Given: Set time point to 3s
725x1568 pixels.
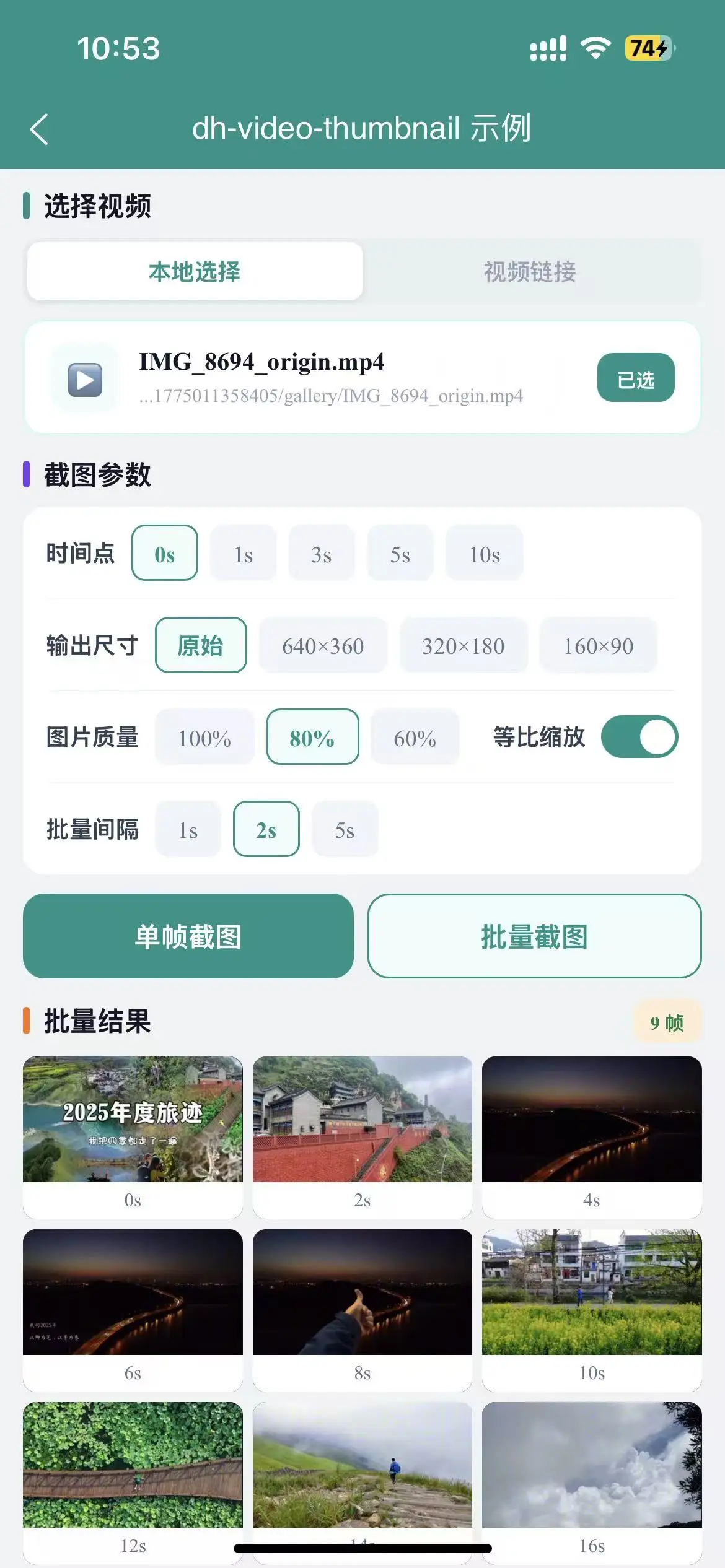Looking at the screenshot, I should (321, 554).
